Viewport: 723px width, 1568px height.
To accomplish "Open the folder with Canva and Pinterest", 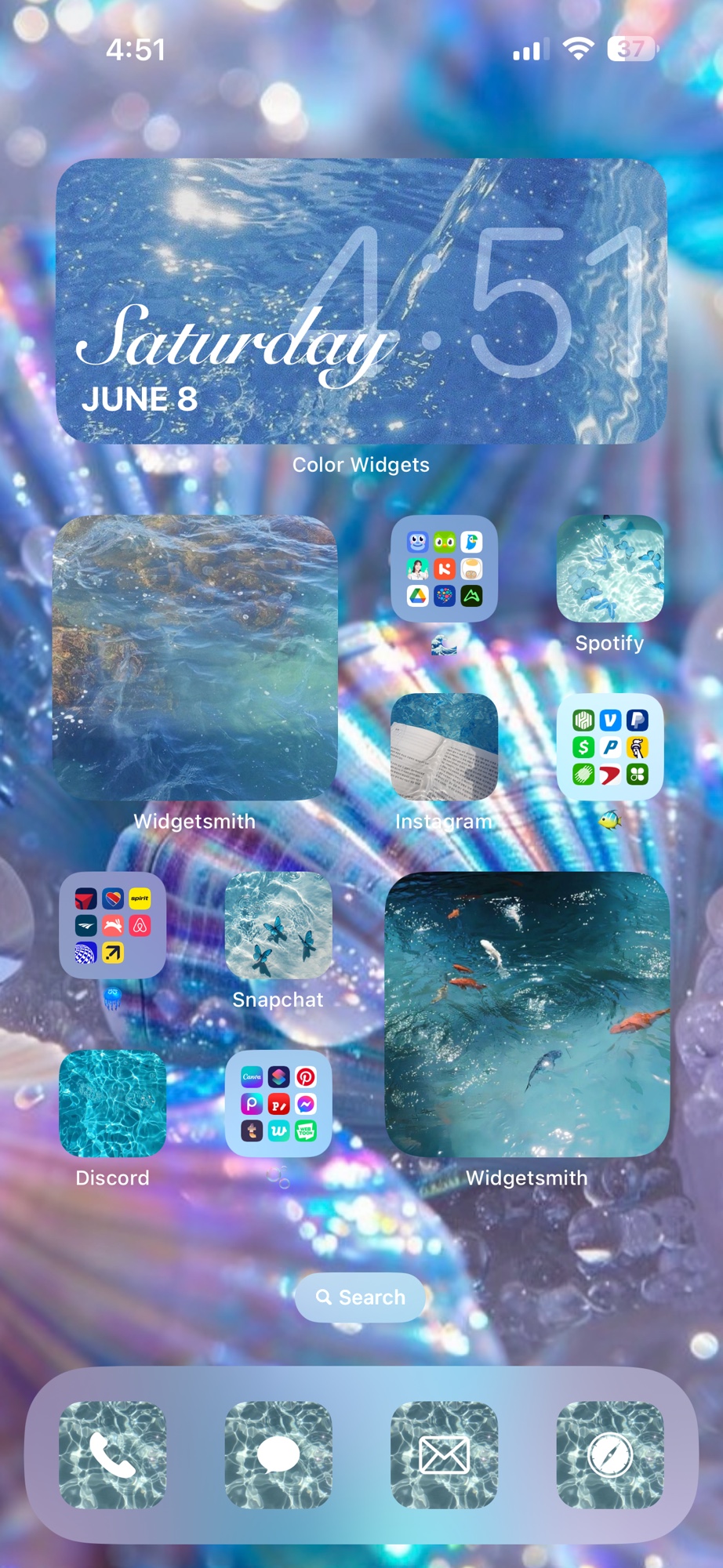I will [x=278, y=1103].
